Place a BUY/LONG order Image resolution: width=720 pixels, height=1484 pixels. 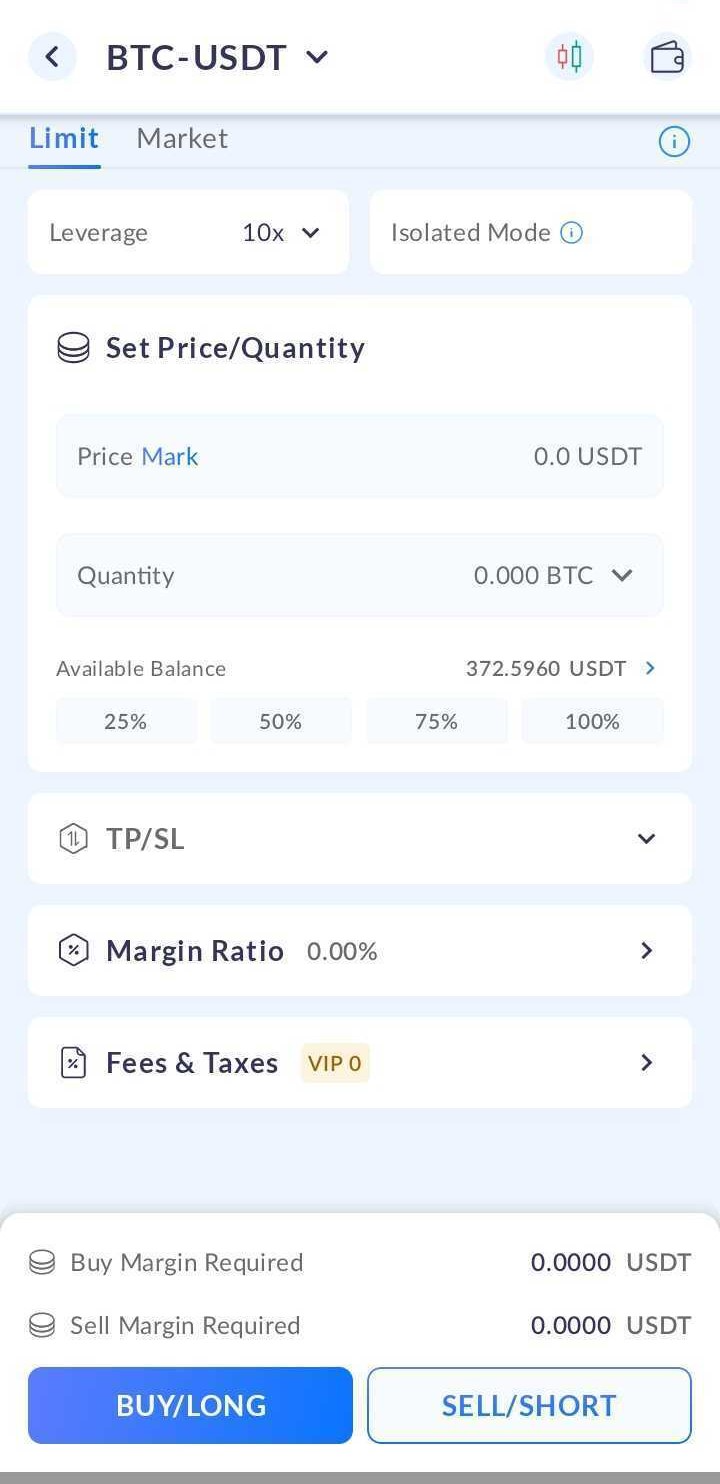(x=190, y=1405)
